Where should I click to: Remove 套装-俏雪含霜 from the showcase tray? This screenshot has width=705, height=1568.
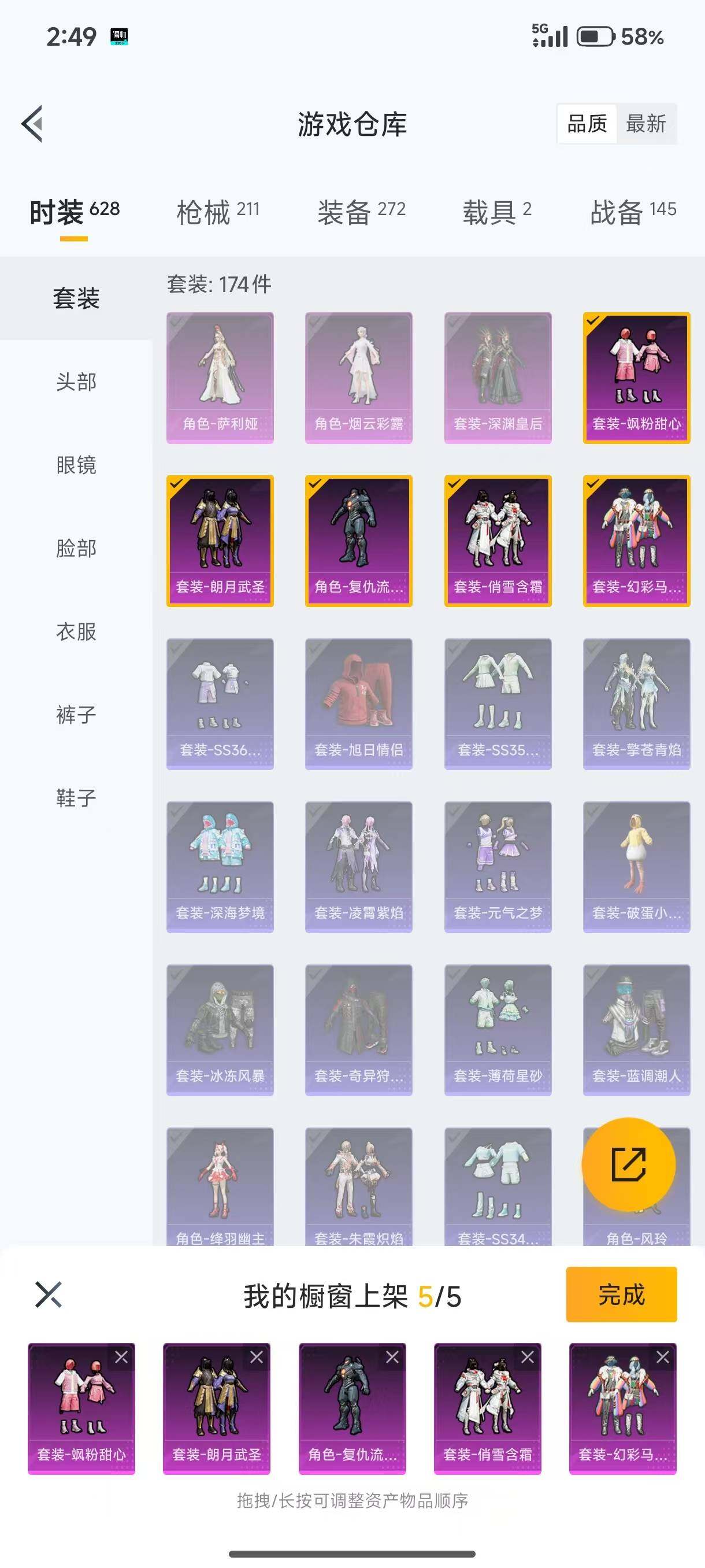528,1357
